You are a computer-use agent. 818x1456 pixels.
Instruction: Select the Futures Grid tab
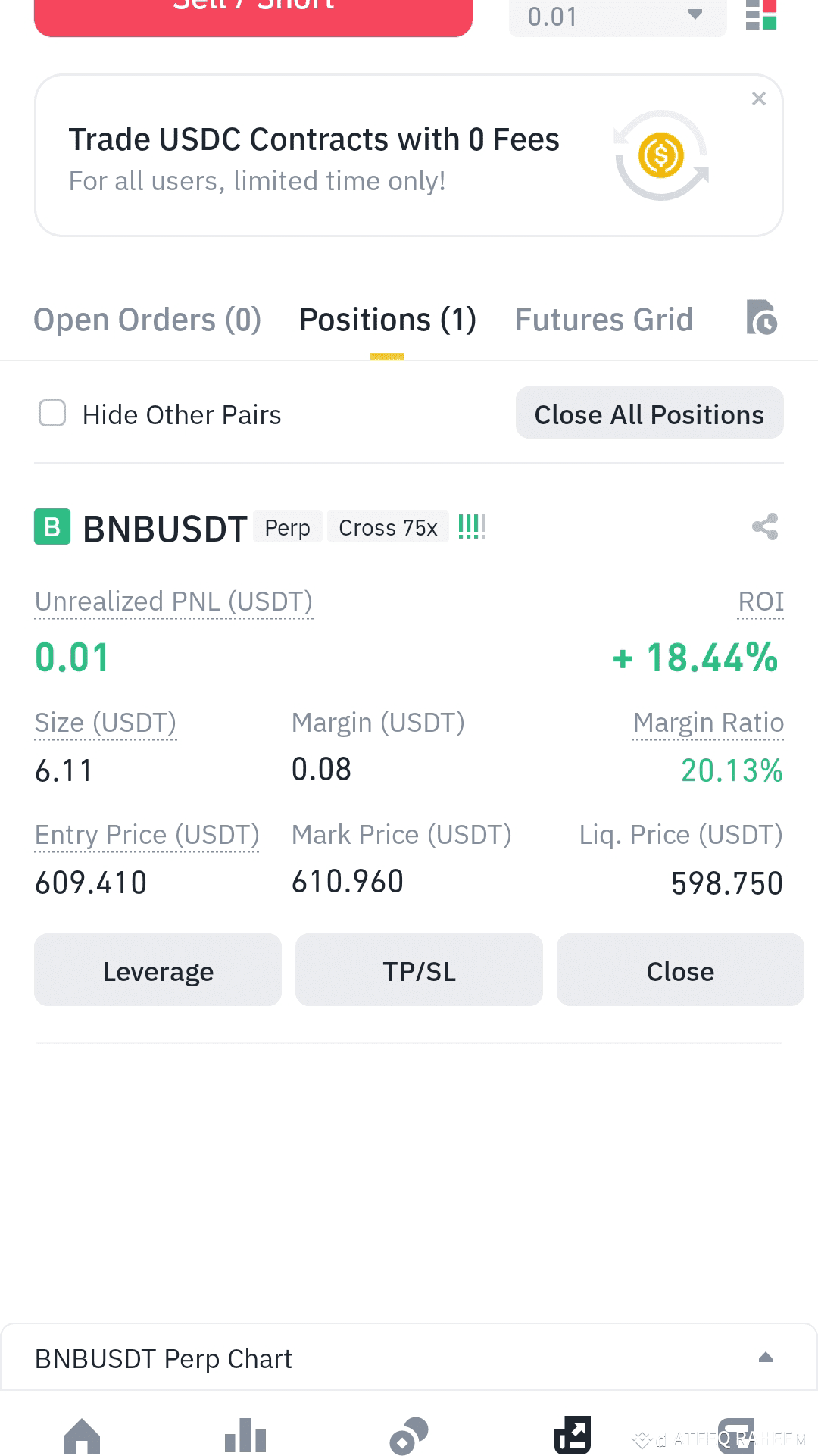coord(604,319)
